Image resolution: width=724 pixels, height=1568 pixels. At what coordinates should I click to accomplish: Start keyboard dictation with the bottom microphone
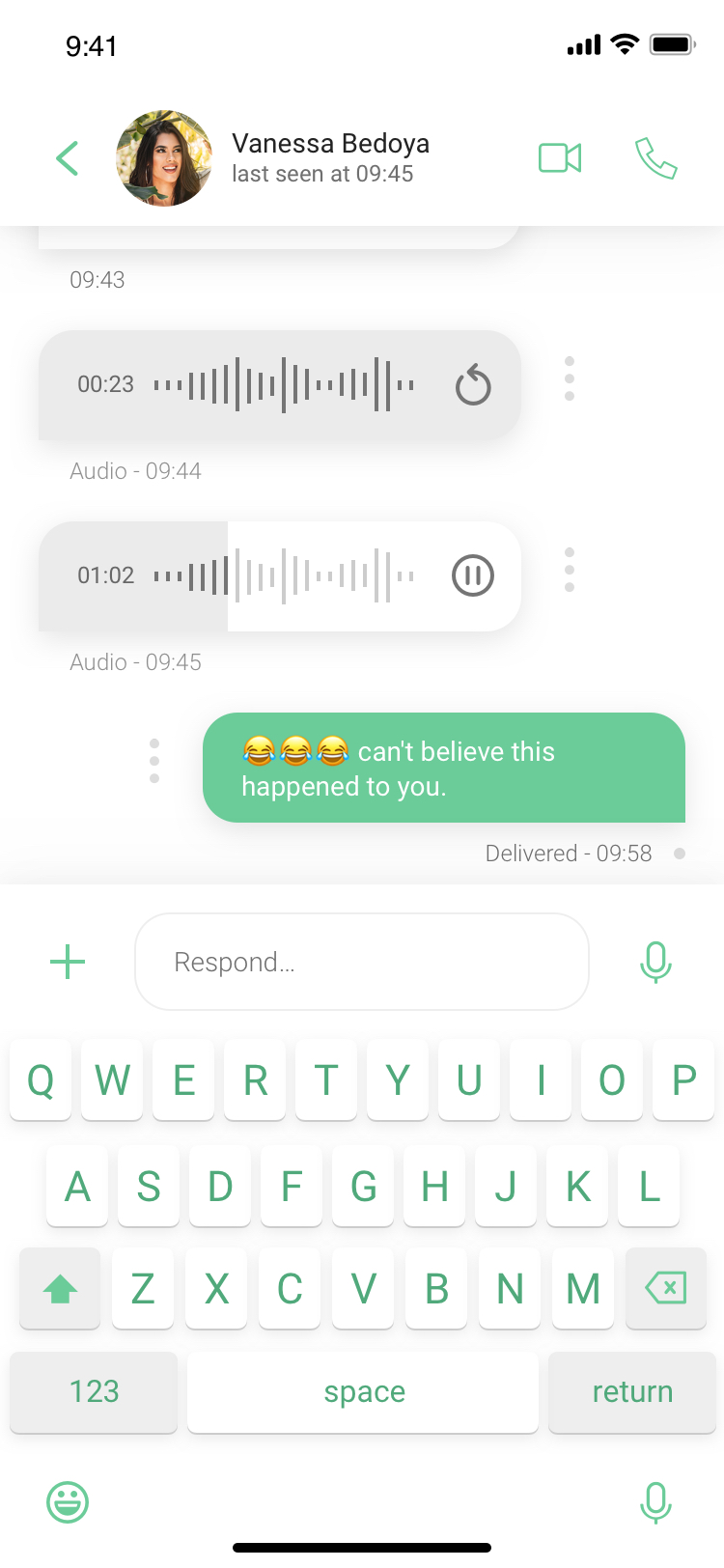tap(655, 1502)
